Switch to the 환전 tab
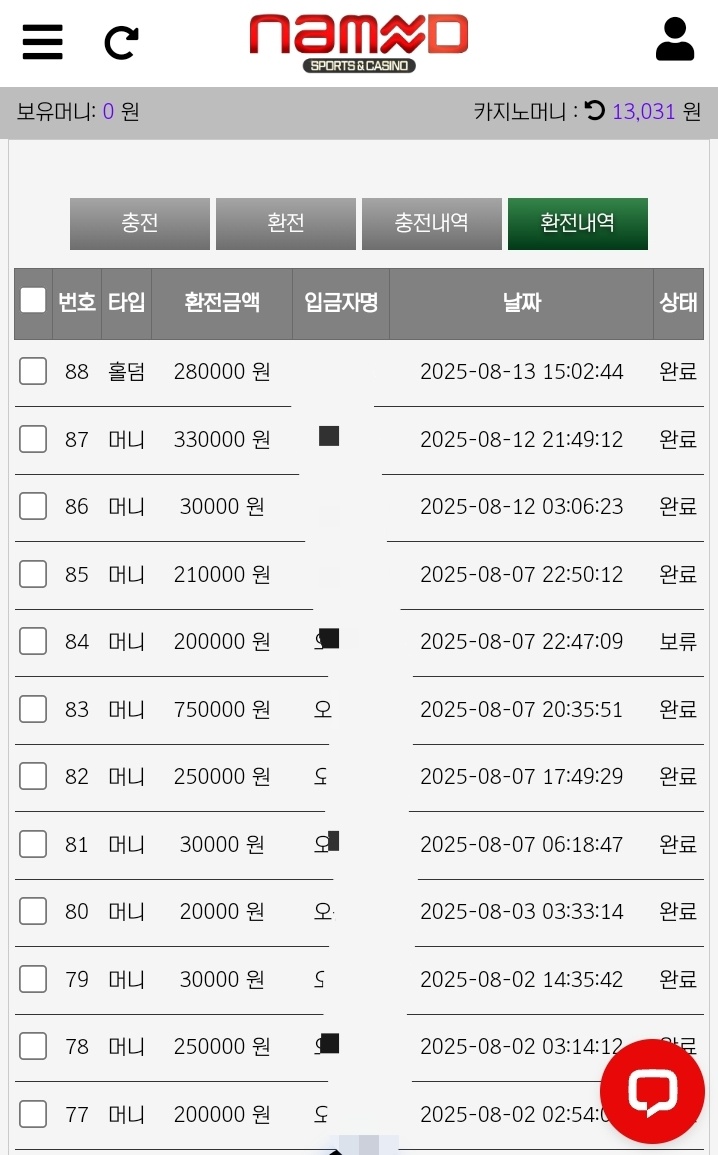Viewport: 718px width, 1155px height. coord(286,223)
